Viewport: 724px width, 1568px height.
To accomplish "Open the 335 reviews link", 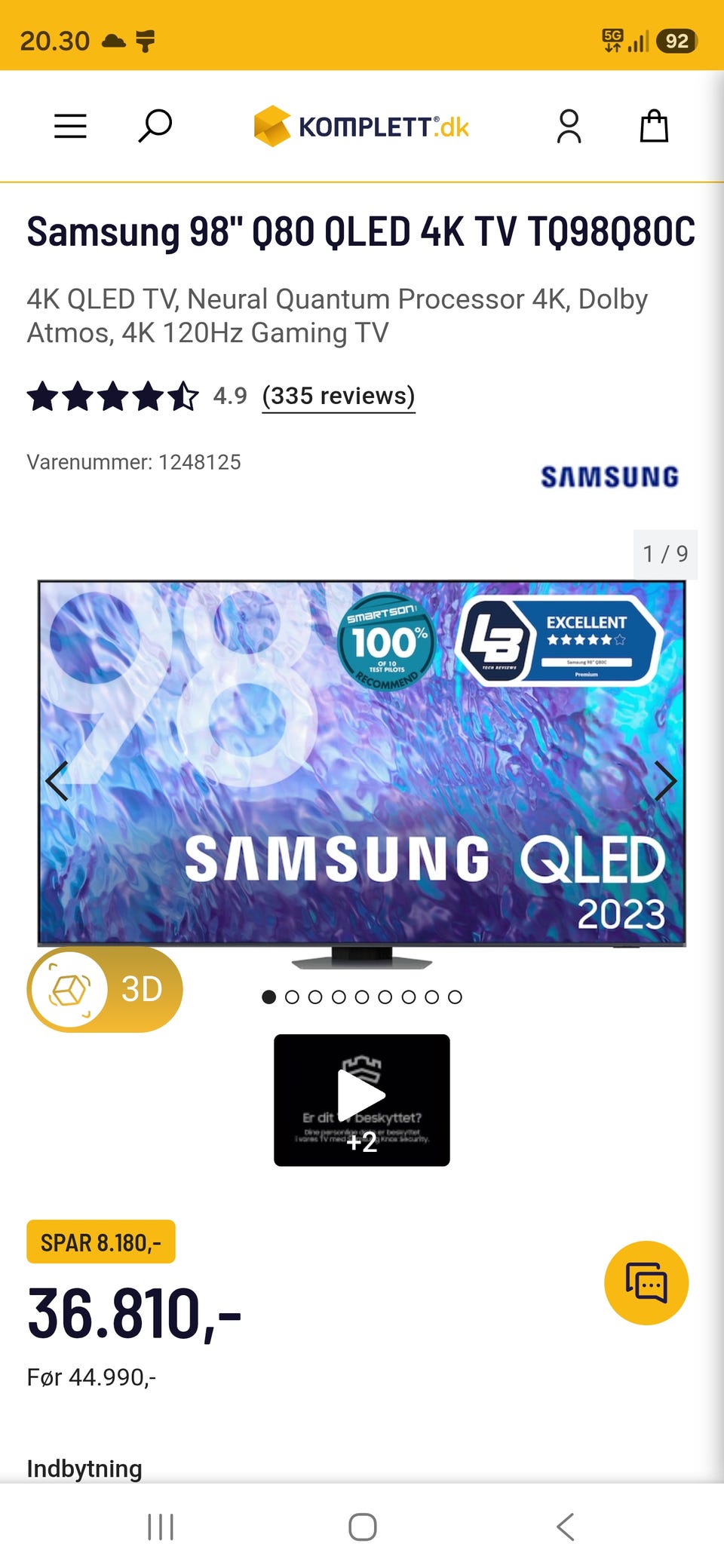I will tap(339, 396).
